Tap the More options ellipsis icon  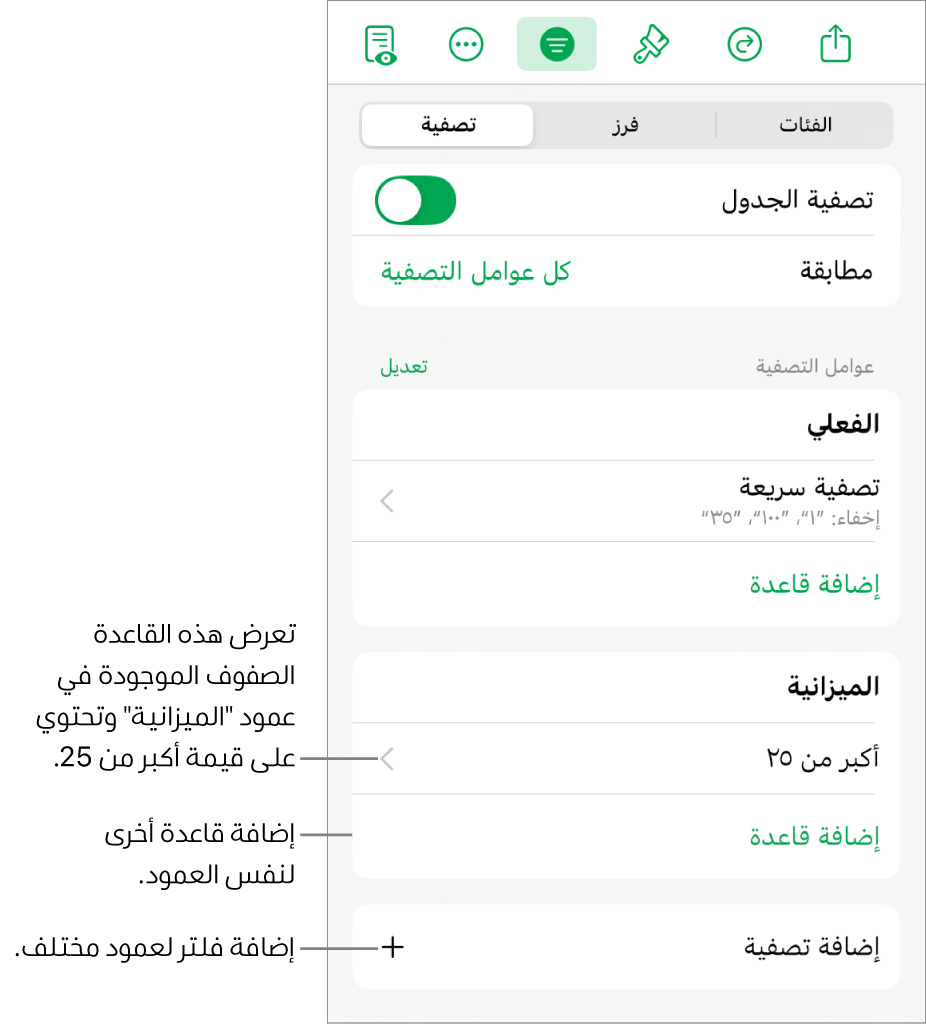click(x=466, y=44)
